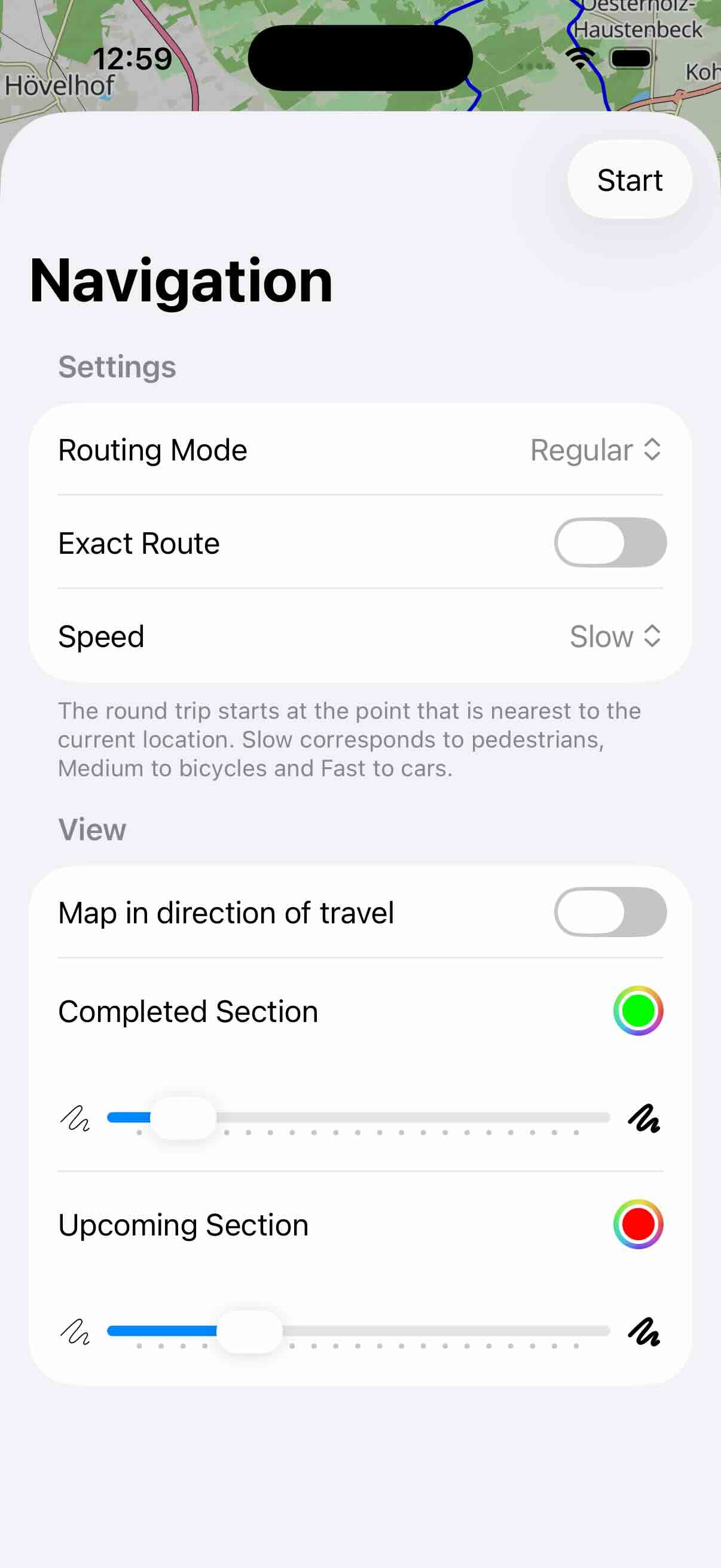Tap the battery icon in the status bar
The image size is (721, 1568).
coord(631,59)
